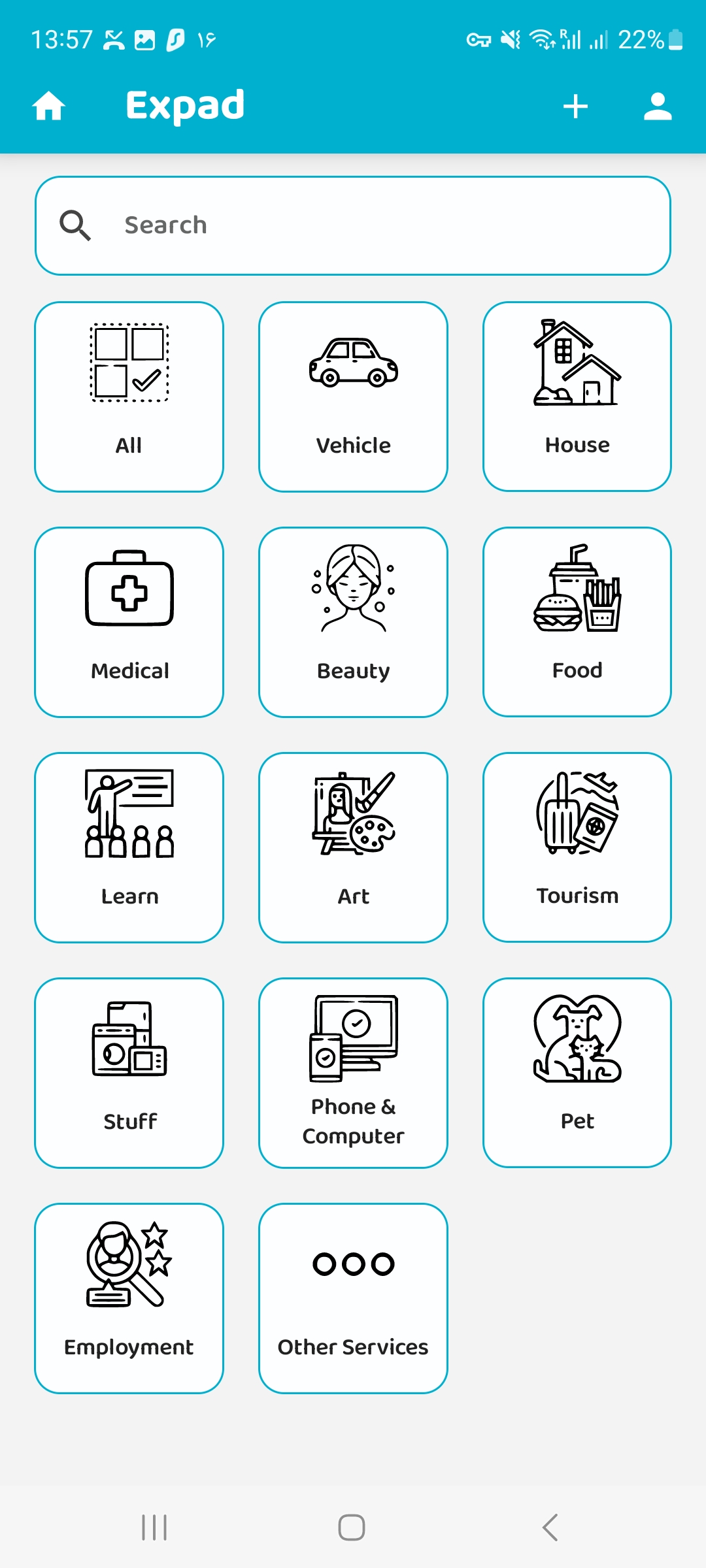Image resolution: width=706 pixels, height=1568 pixels.
Task: Open the Medical category
Action: 129,622
